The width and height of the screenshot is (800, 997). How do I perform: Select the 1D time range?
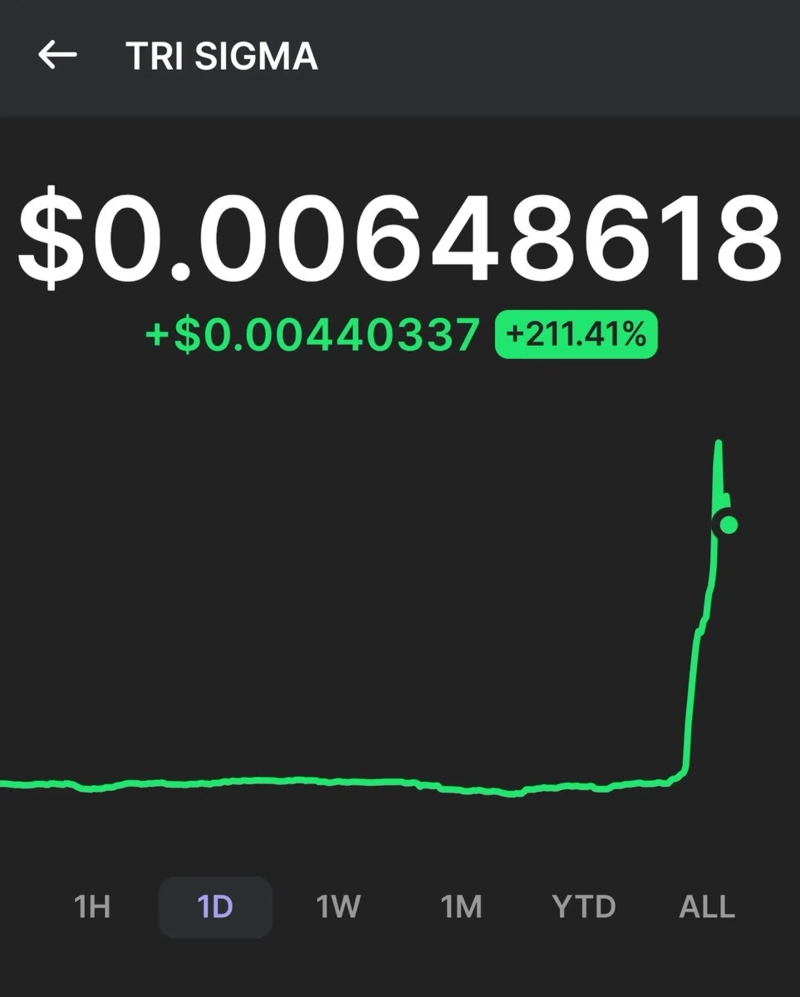click(215, 907)
